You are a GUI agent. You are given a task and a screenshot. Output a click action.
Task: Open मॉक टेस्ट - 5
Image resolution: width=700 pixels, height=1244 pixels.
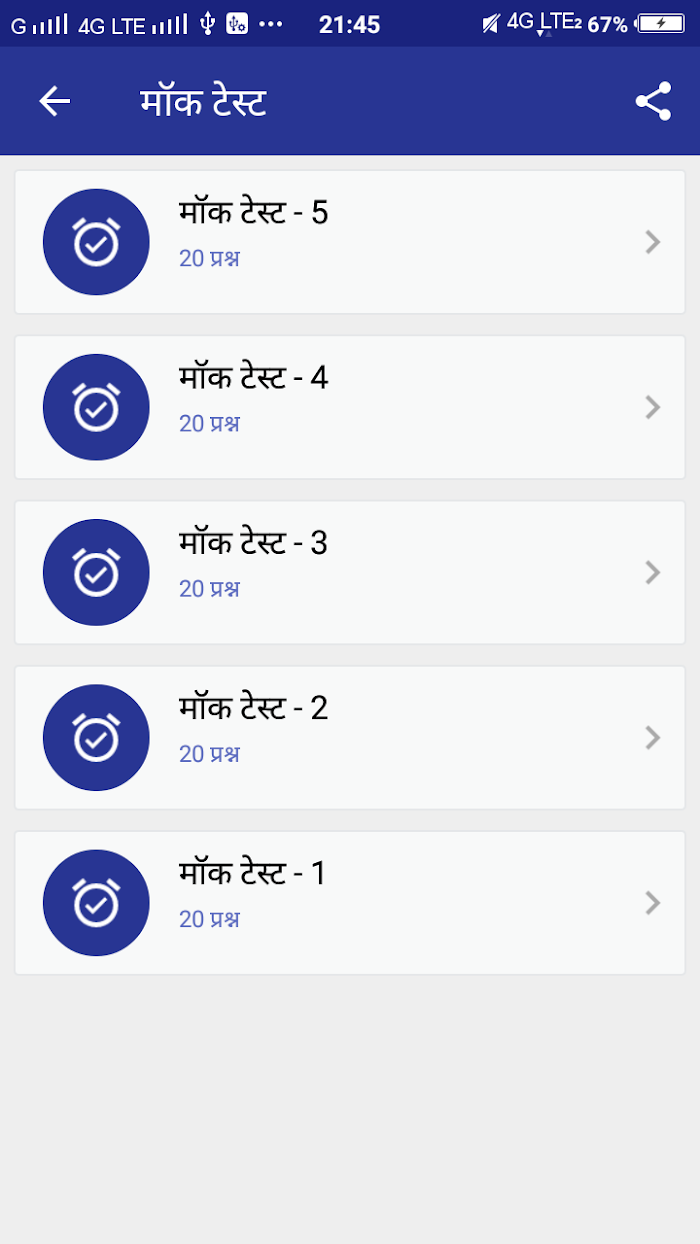point(350,242)
